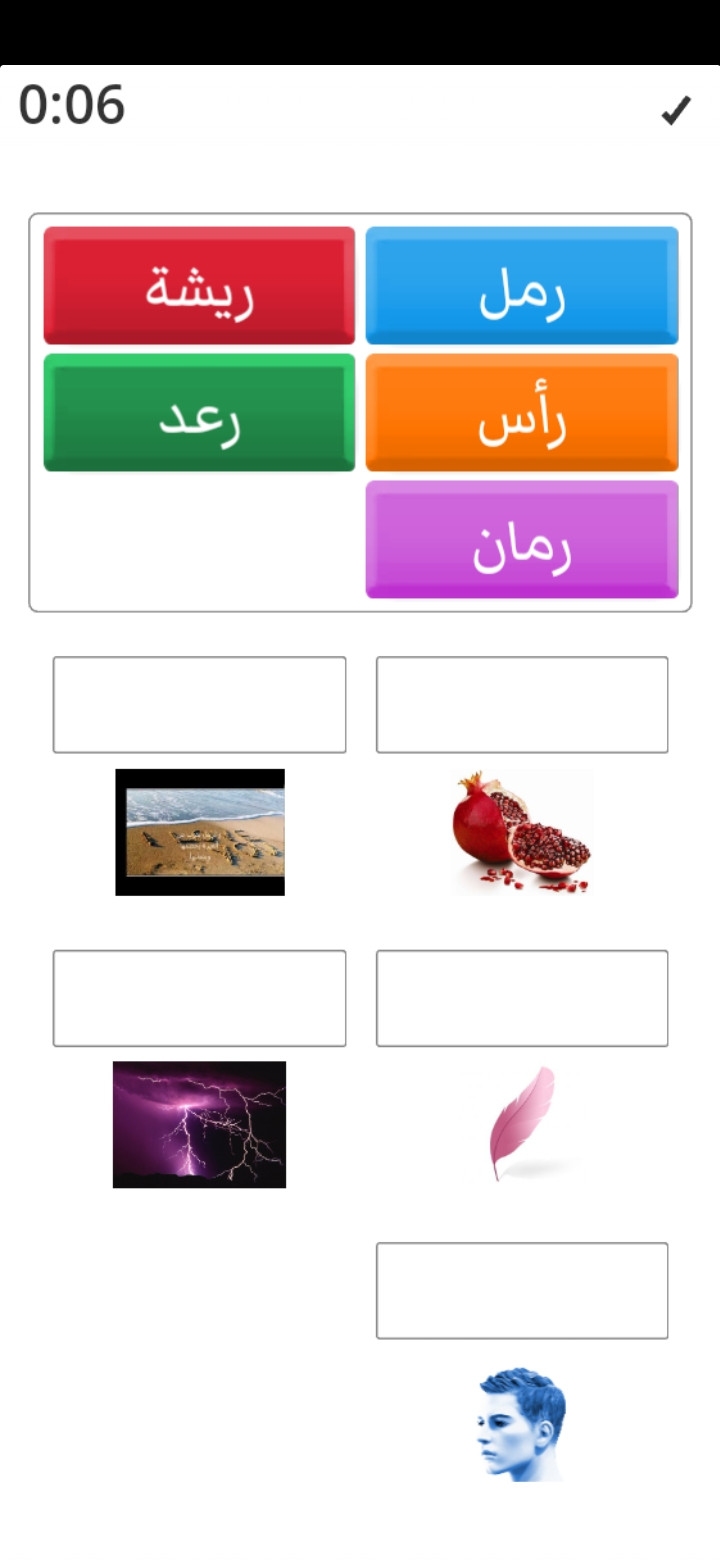Pick the green word tile رعد
The width and height of the screenshot is (720, 1560).
pos(199,412)
